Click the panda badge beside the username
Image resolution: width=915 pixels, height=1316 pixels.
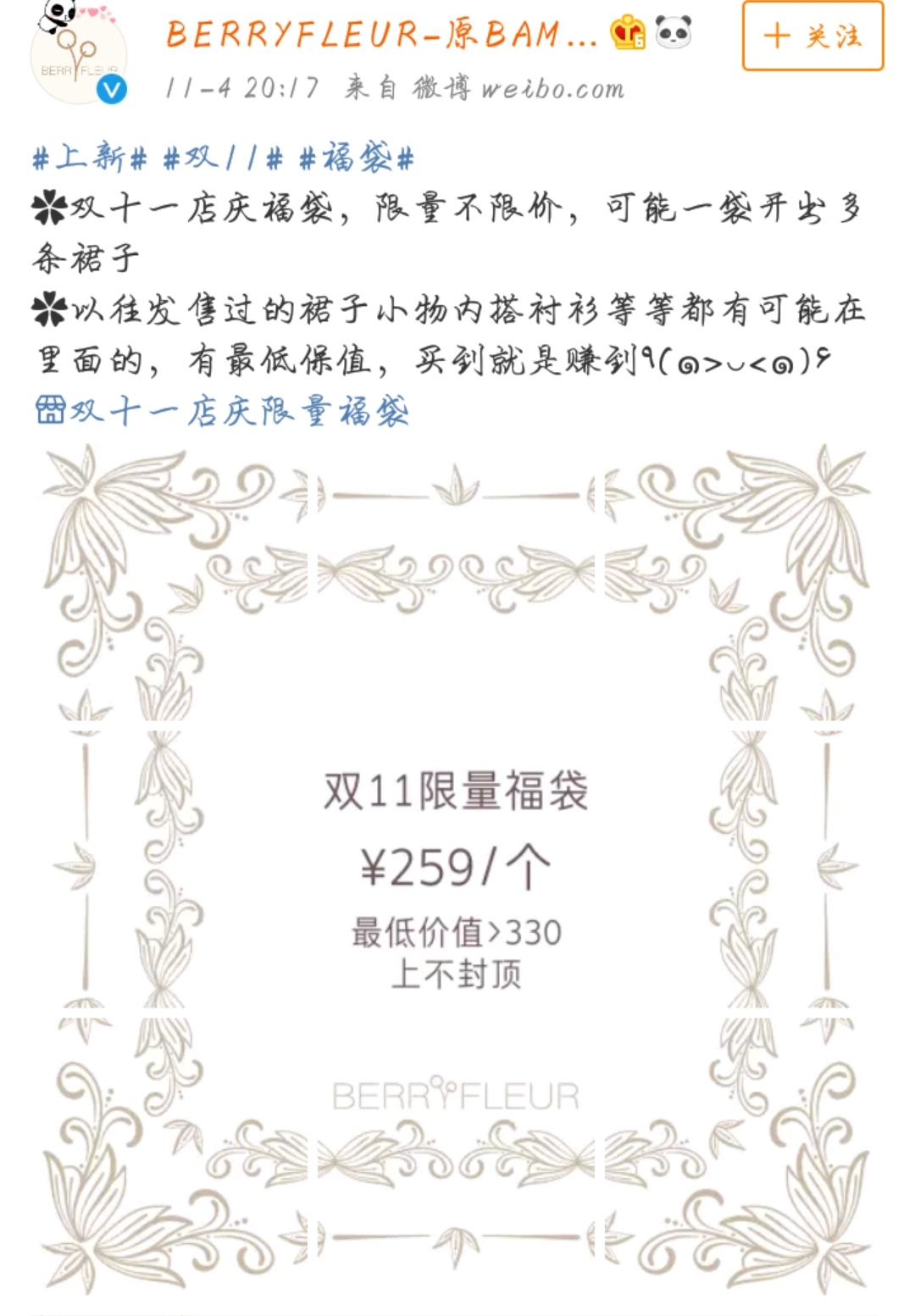pyautogui.click(x=674, y=31)
